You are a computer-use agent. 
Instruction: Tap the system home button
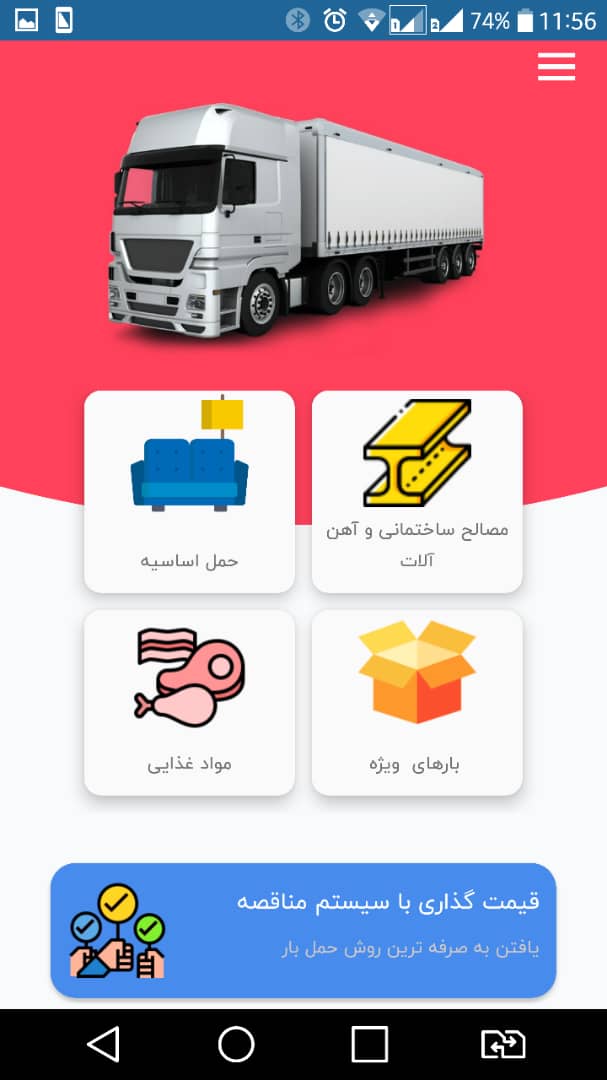coord(236,1044)
